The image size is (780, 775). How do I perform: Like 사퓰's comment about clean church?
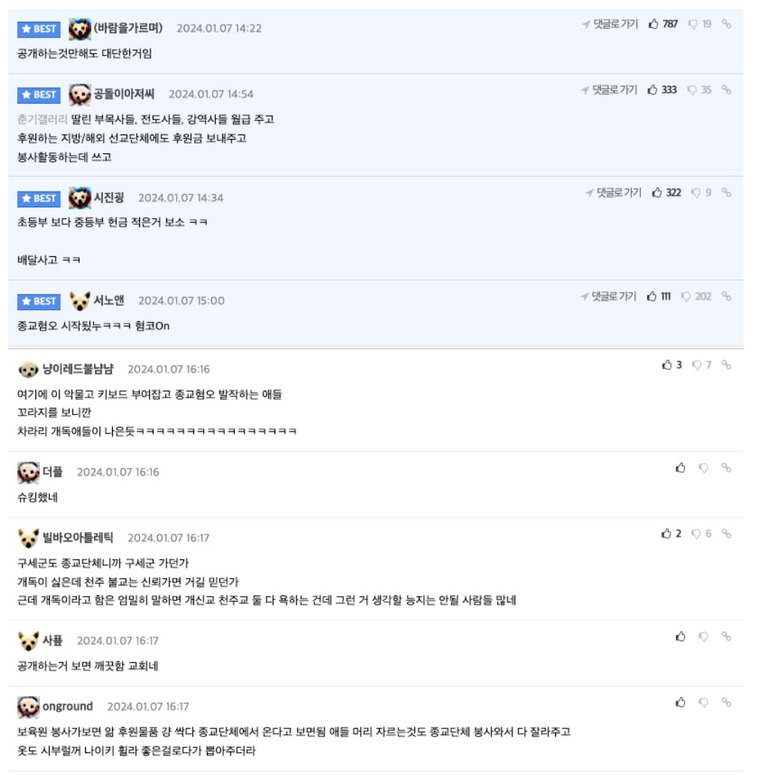(x=681, y=636)
